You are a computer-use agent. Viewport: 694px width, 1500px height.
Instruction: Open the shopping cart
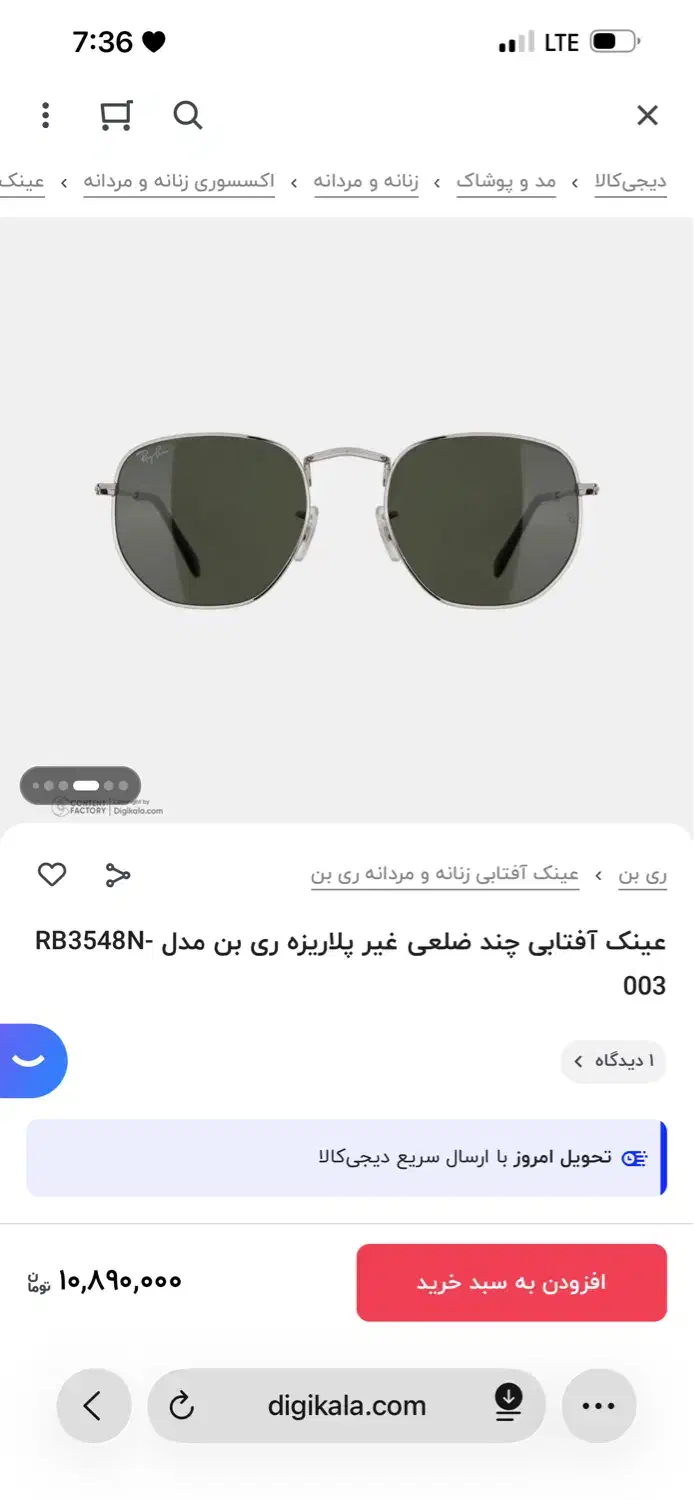[x=116, y=116]
